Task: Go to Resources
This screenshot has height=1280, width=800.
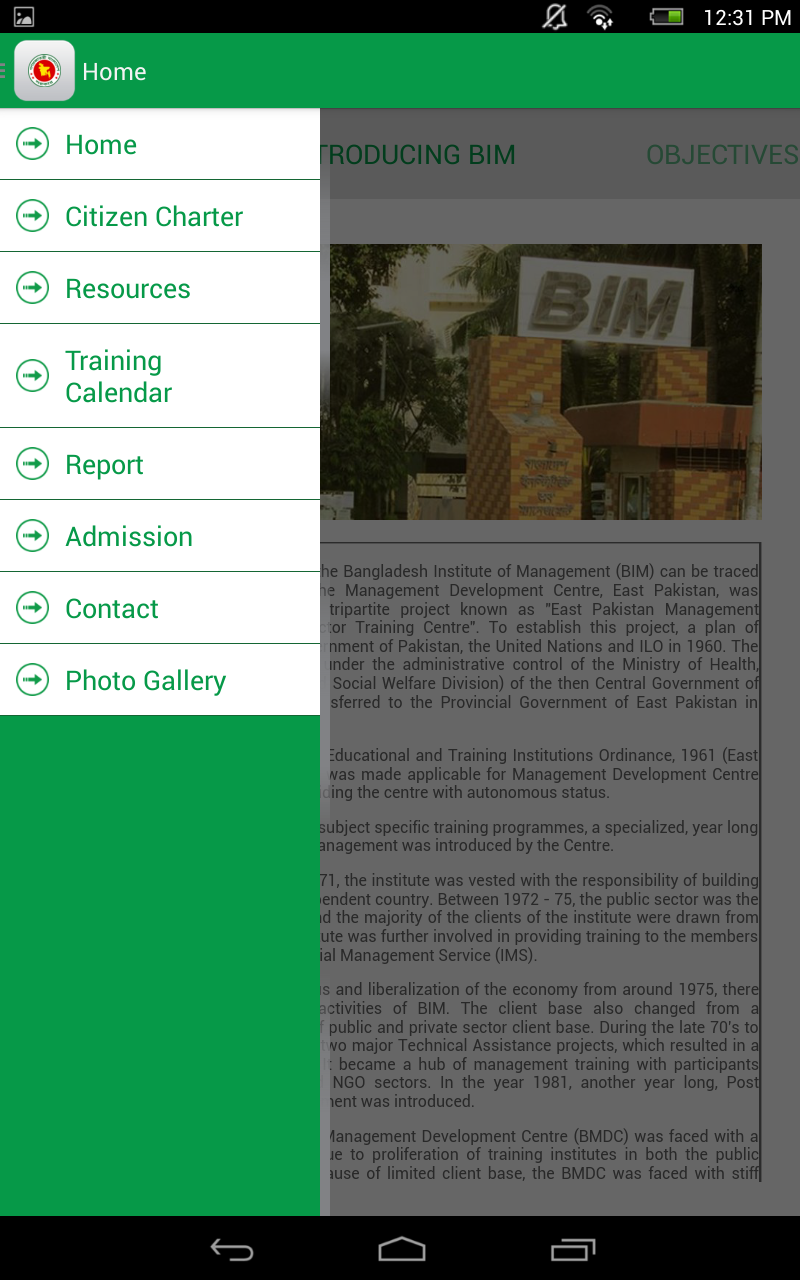Action: pos(160,289)
